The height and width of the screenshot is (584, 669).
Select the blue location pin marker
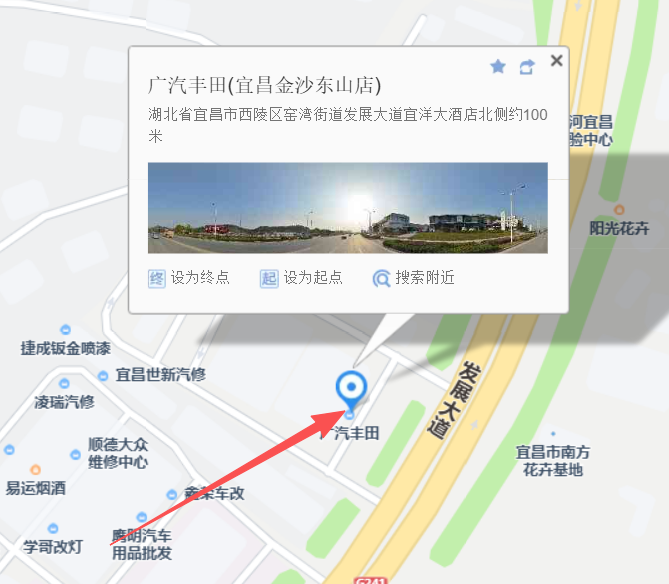[350, 388]
